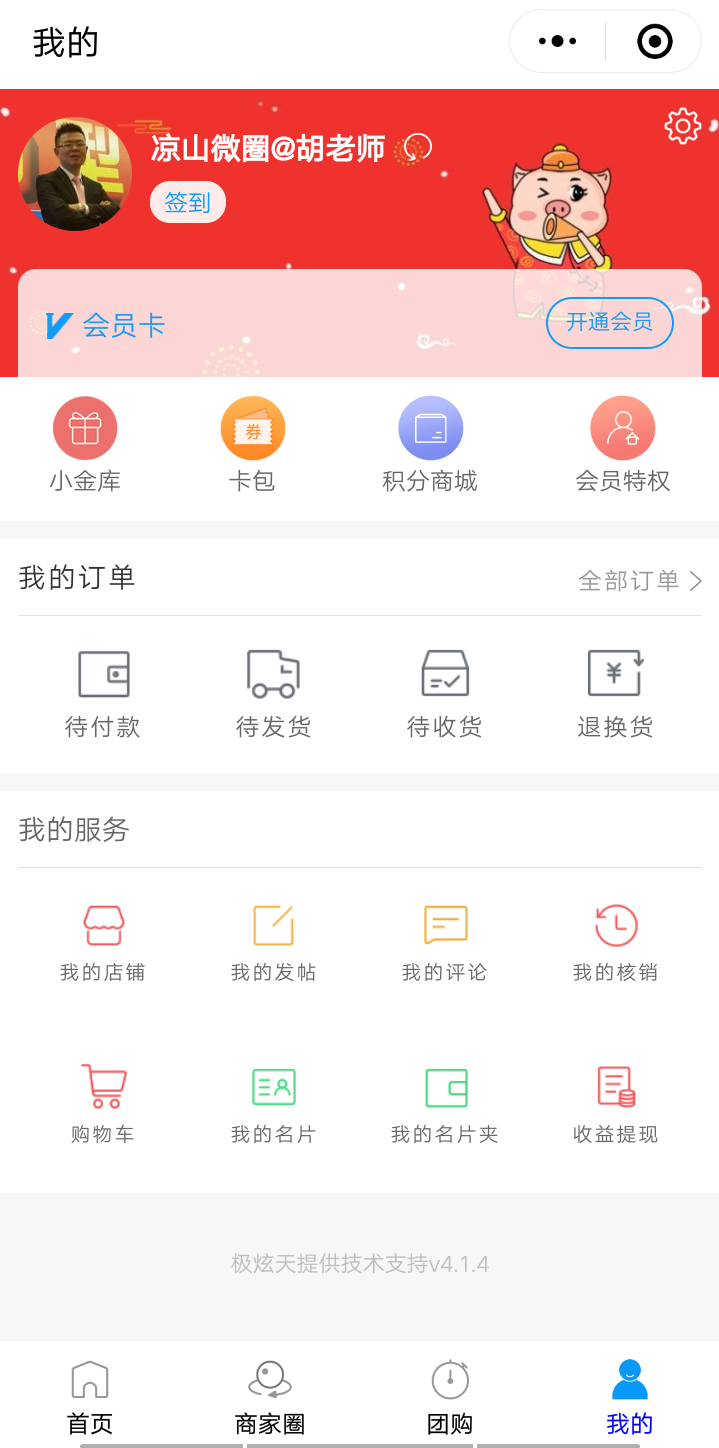Viewport: 719px width, 1448px height.
Task: Tap 开通会员 to activate membership
Action: click(x=610, y=322)
